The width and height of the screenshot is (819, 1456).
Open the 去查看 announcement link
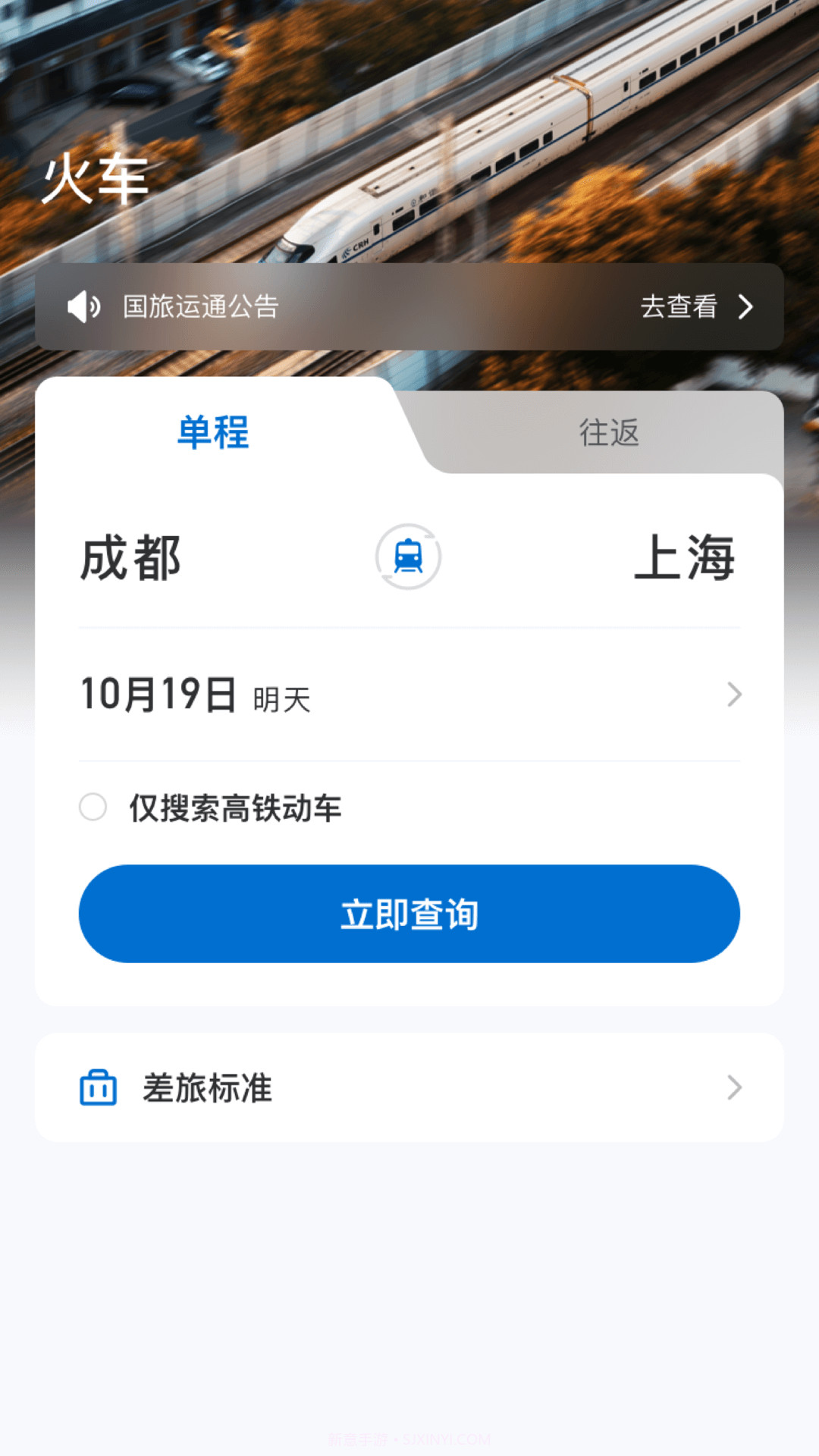point(679,306)
